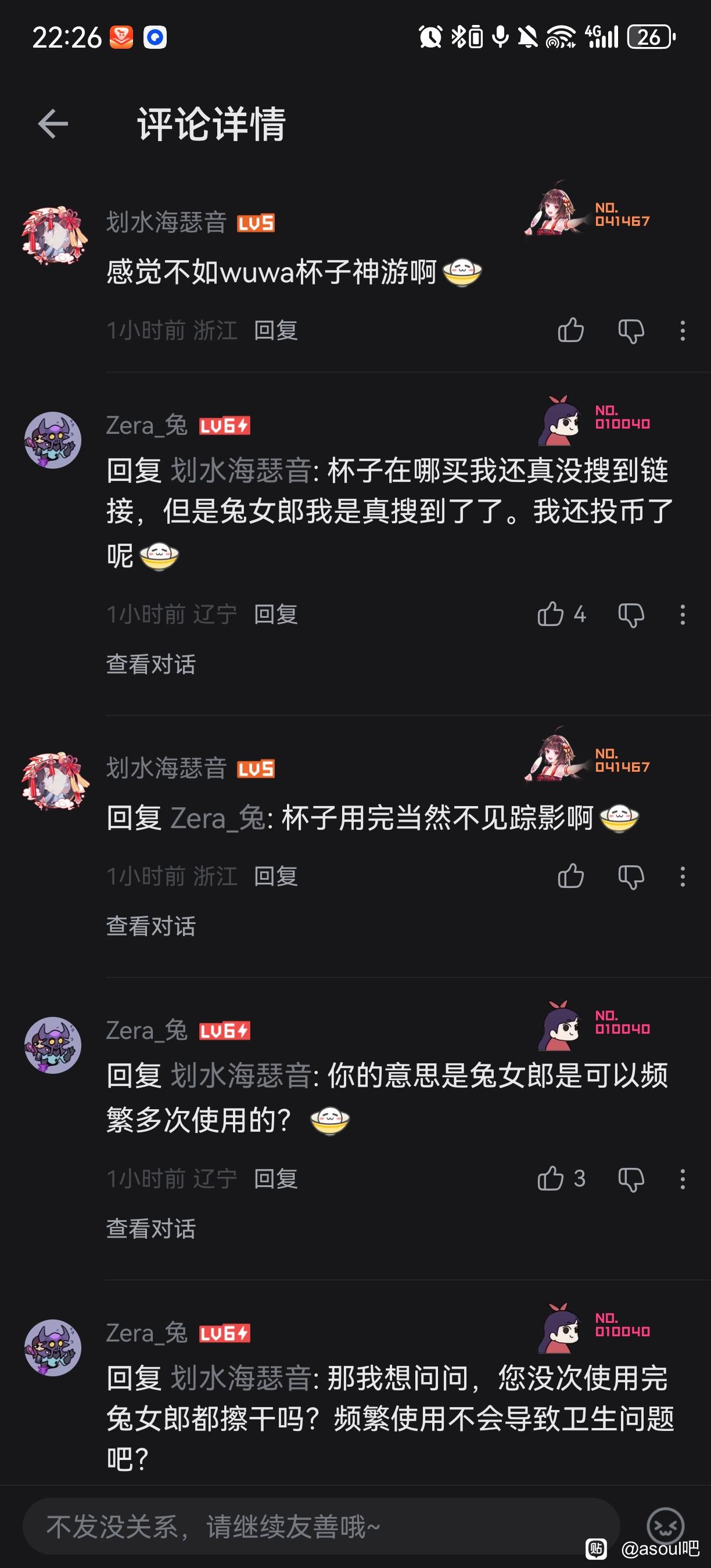Reply to the '感觉不如wuwa杯子神游啊' comment
711x1568 pixels.
(276, 330)
